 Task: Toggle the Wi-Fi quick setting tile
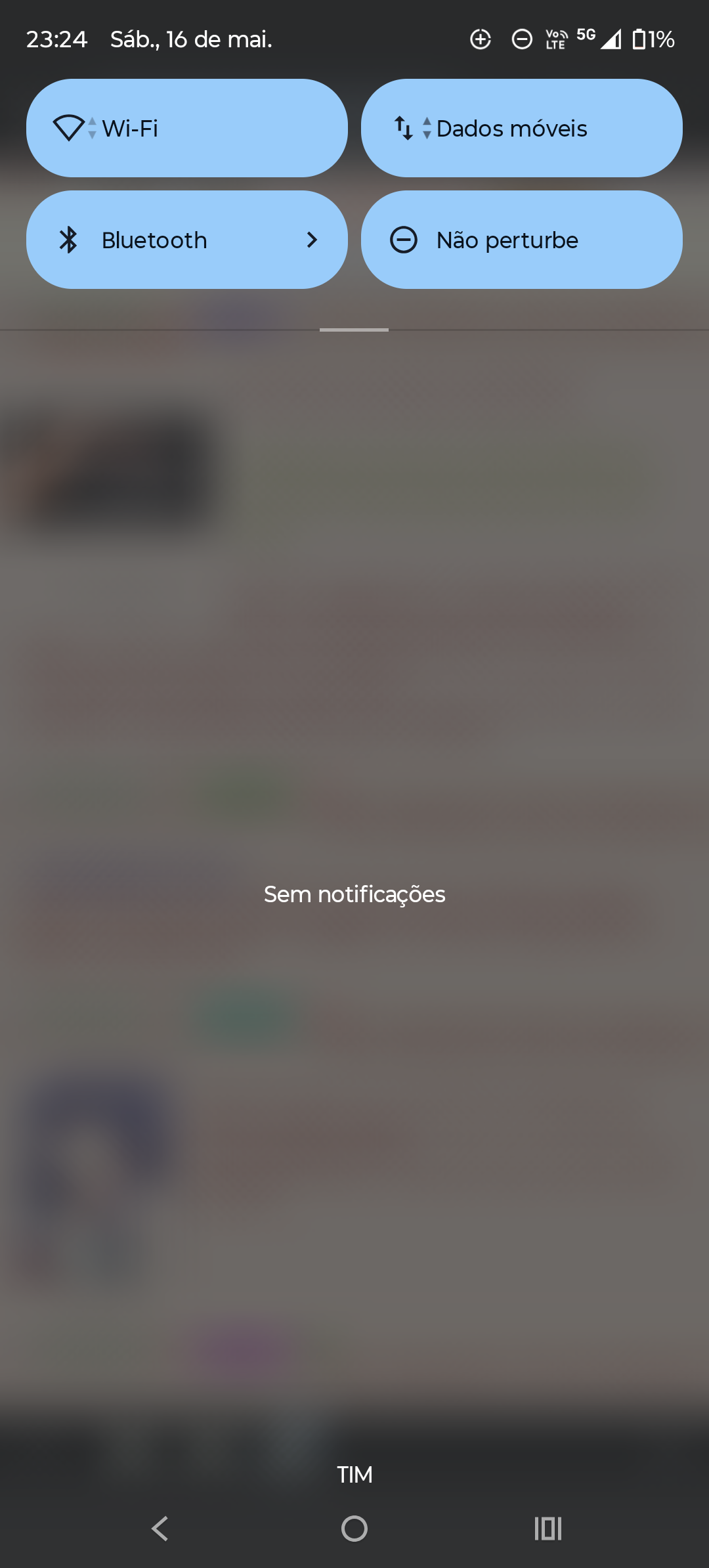[x=187, y=128]
